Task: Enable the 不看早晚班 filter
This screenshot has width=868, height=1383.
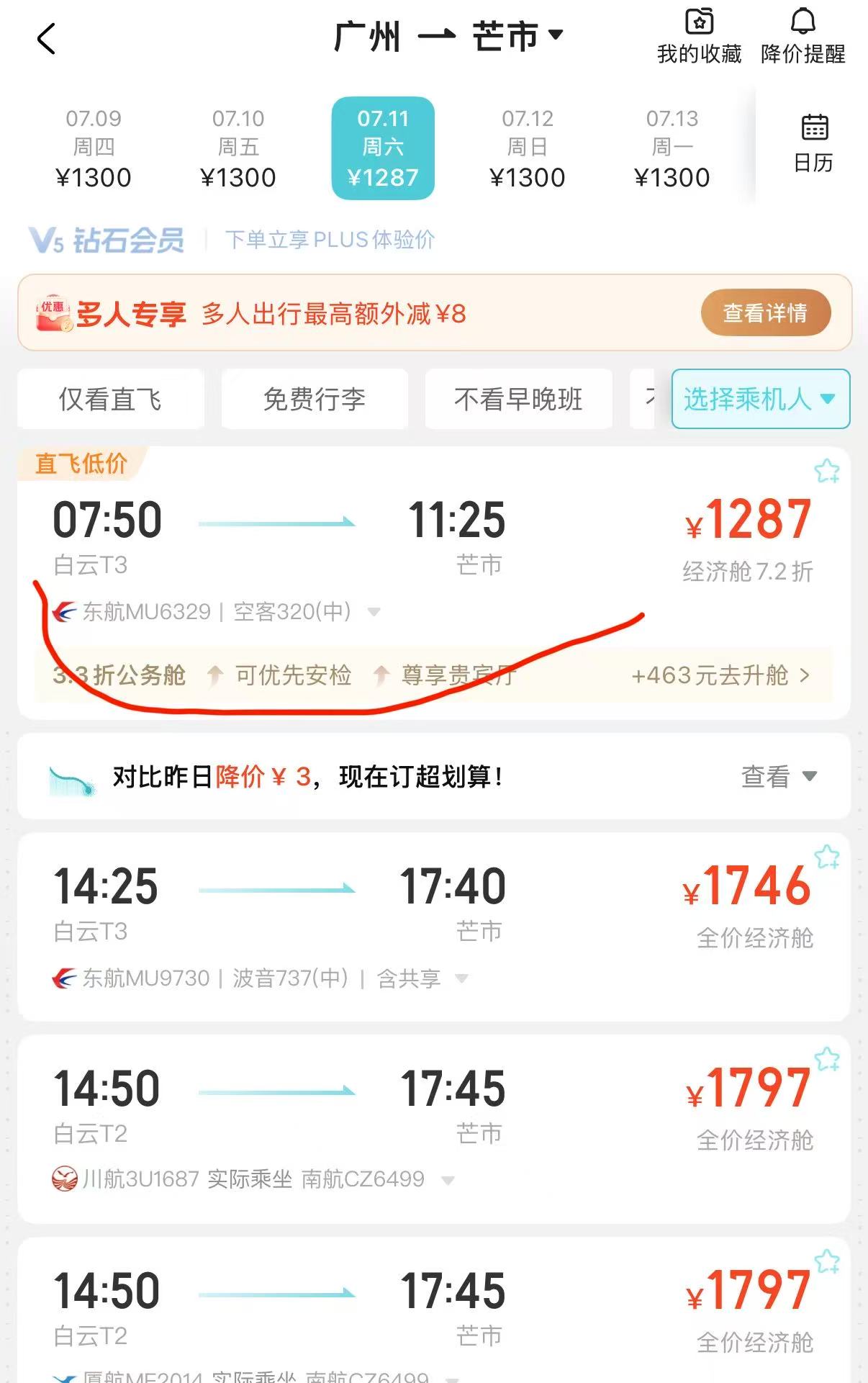Action: click(x=518, y=399)
